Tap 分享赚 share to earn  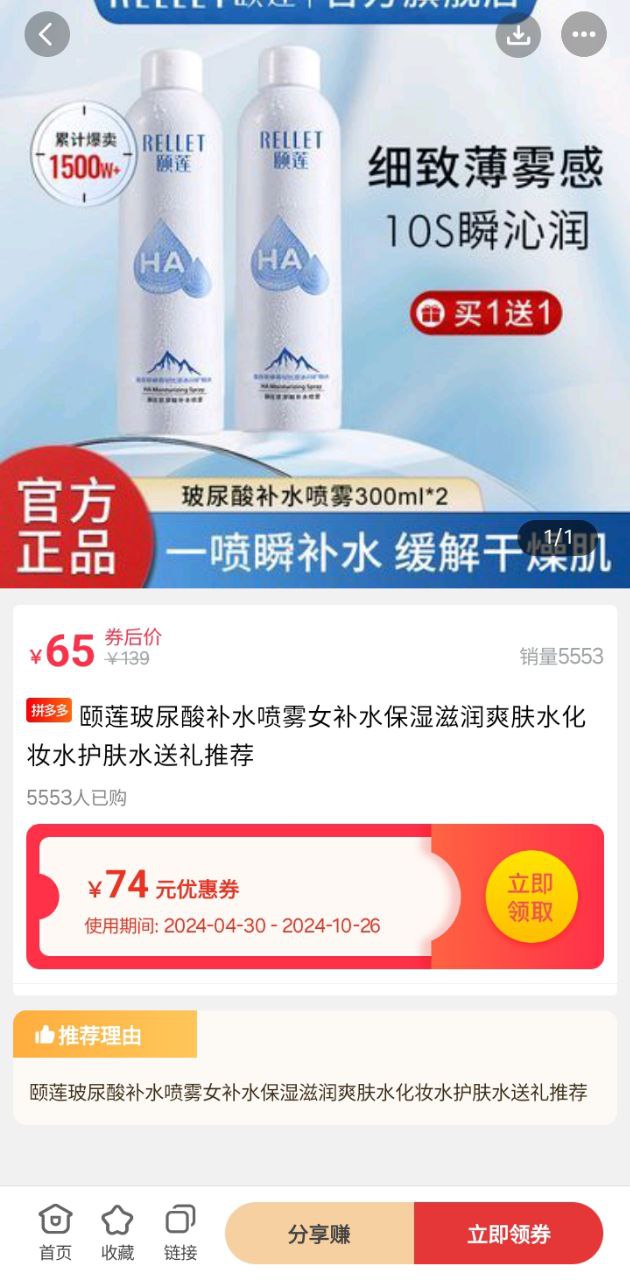320,1234
